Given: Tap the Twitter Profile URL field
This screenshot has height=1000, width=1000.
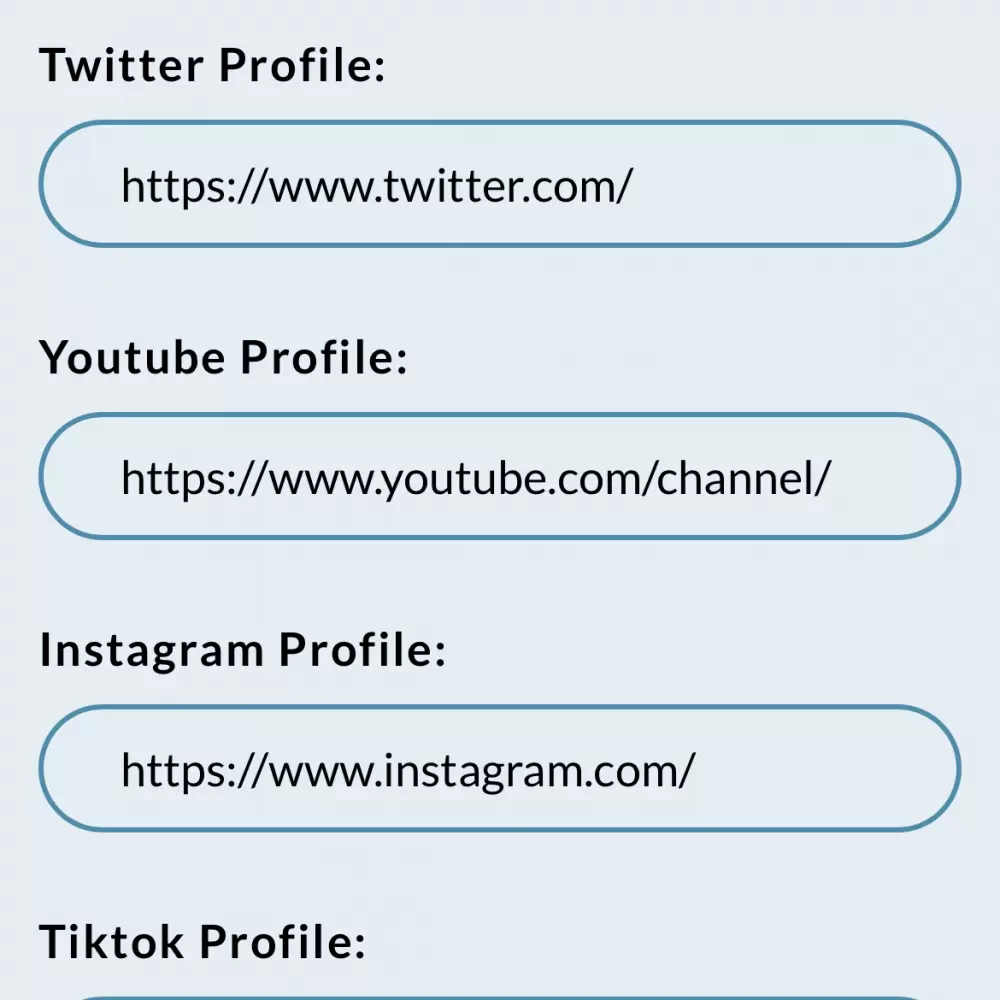Looking at the screenshot, I should point(500,185).
